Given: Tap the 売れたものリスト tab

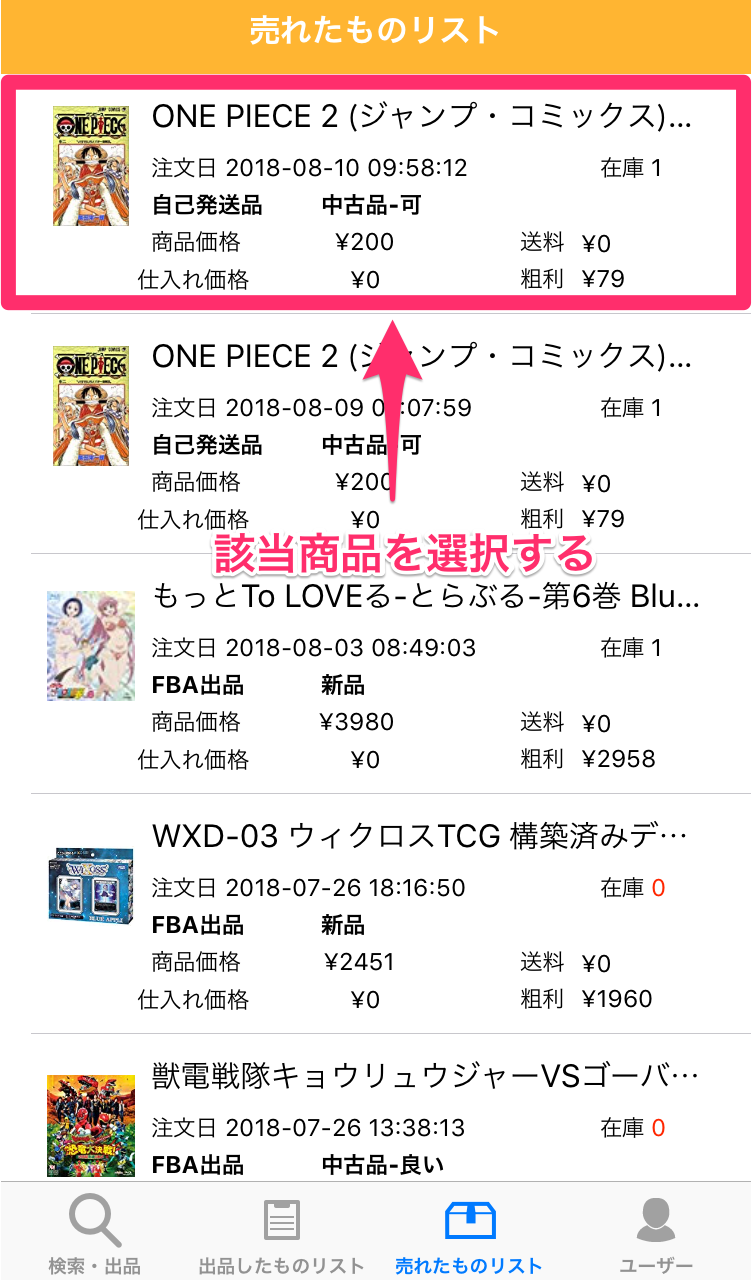Looking at the screenshot, I should (x=469, y=1235).
